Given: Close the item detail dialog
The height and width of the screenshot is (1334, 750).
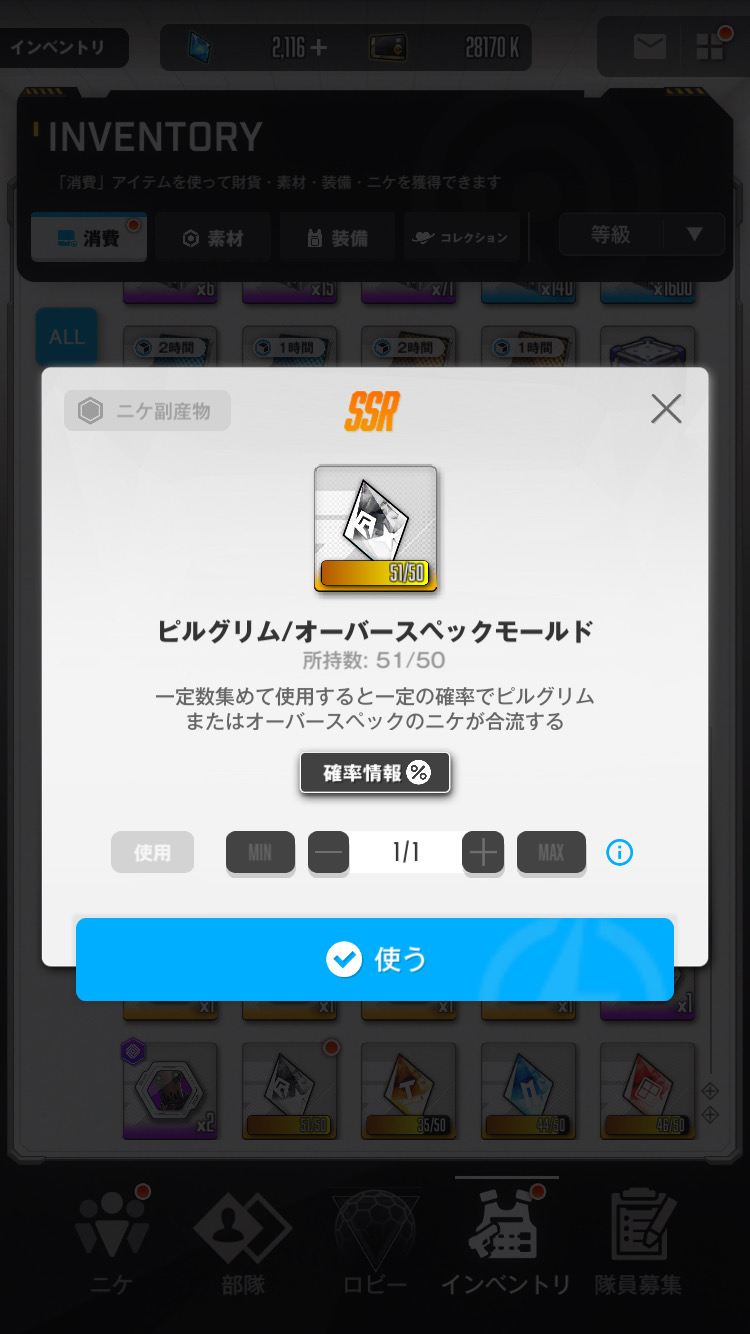Looking at the screenshot, I should (666, 408).
